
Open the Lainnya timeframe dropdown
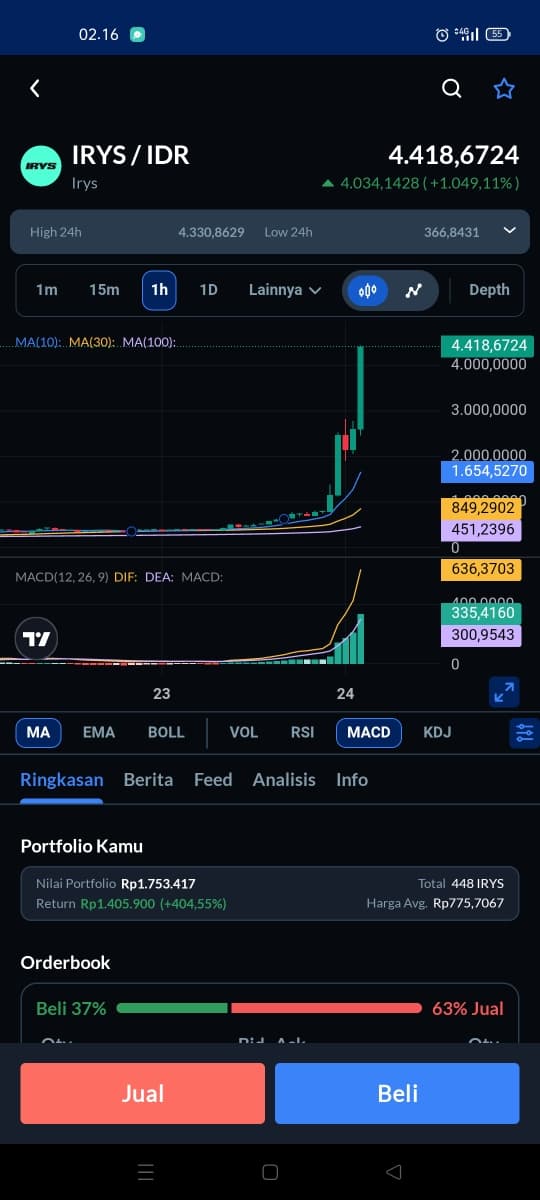pyautogui.click(x=285, y=290)
